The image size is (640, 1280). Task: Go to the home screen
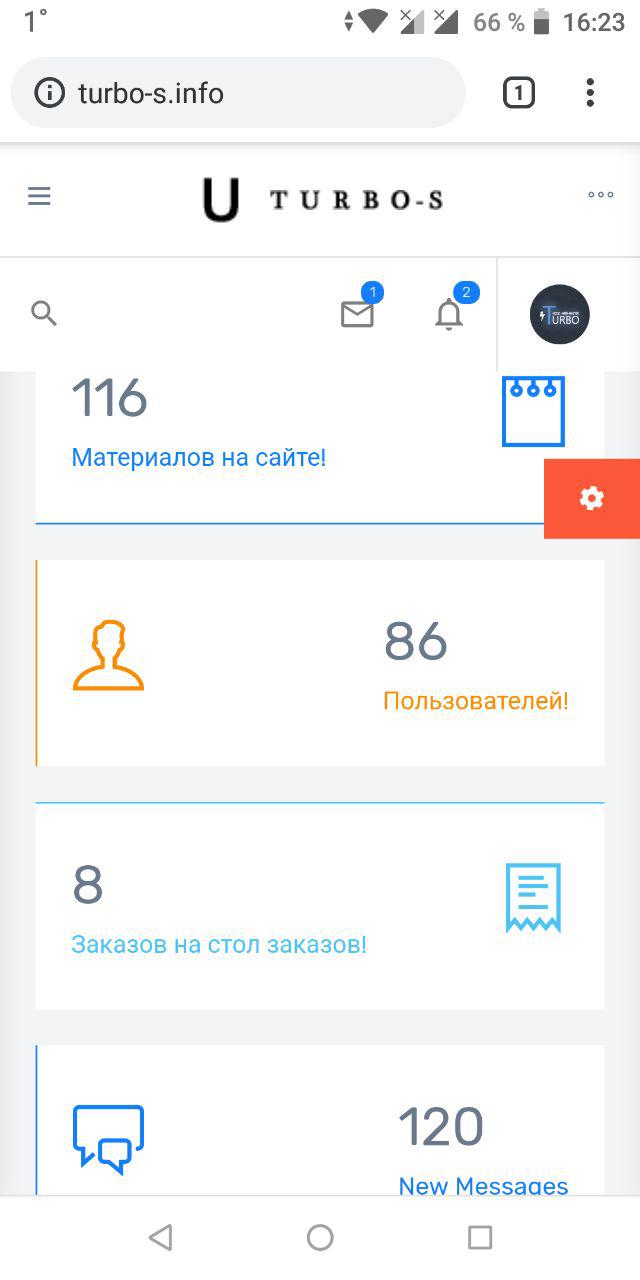click(320, 1238)
